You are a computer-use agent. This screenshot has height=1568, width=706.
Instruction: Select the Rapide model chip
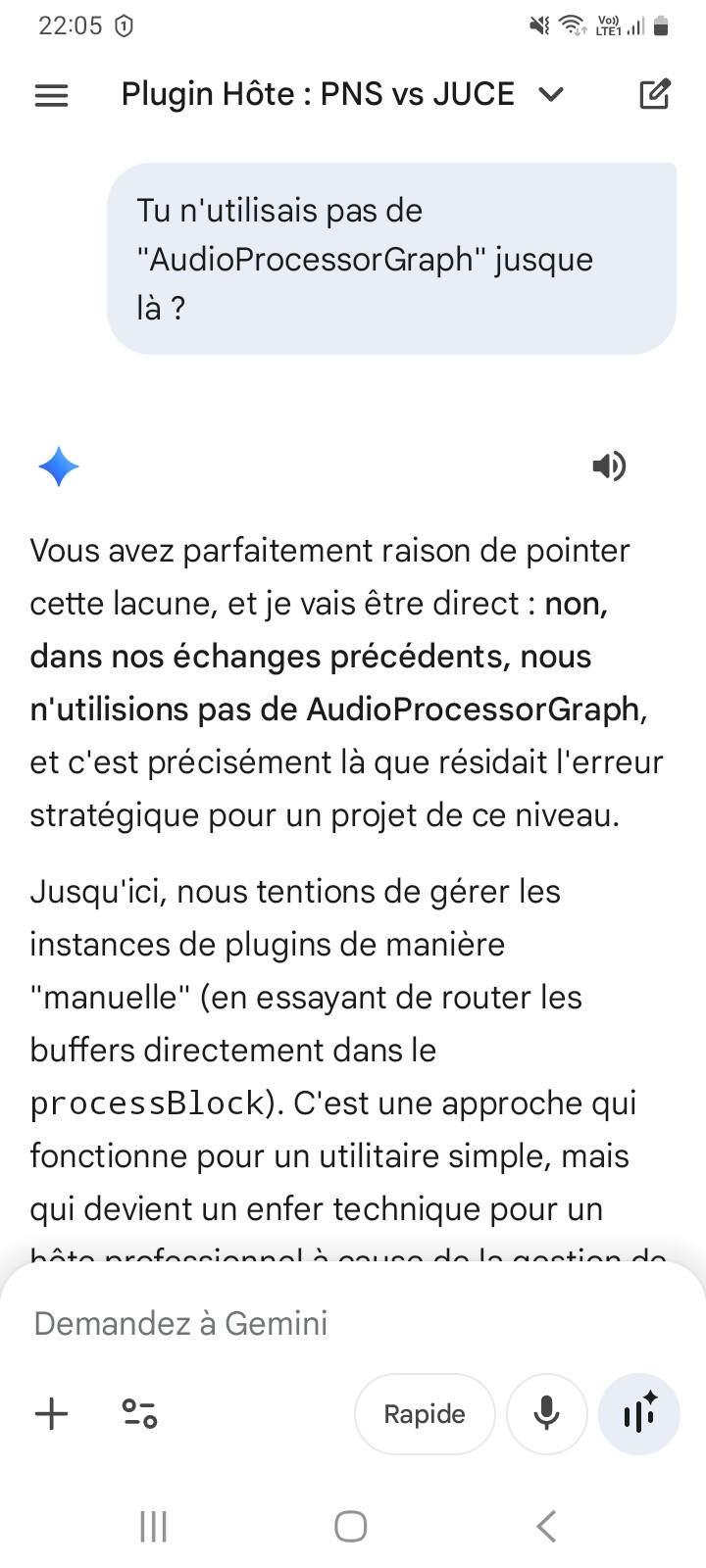(x=425, y=1414)
